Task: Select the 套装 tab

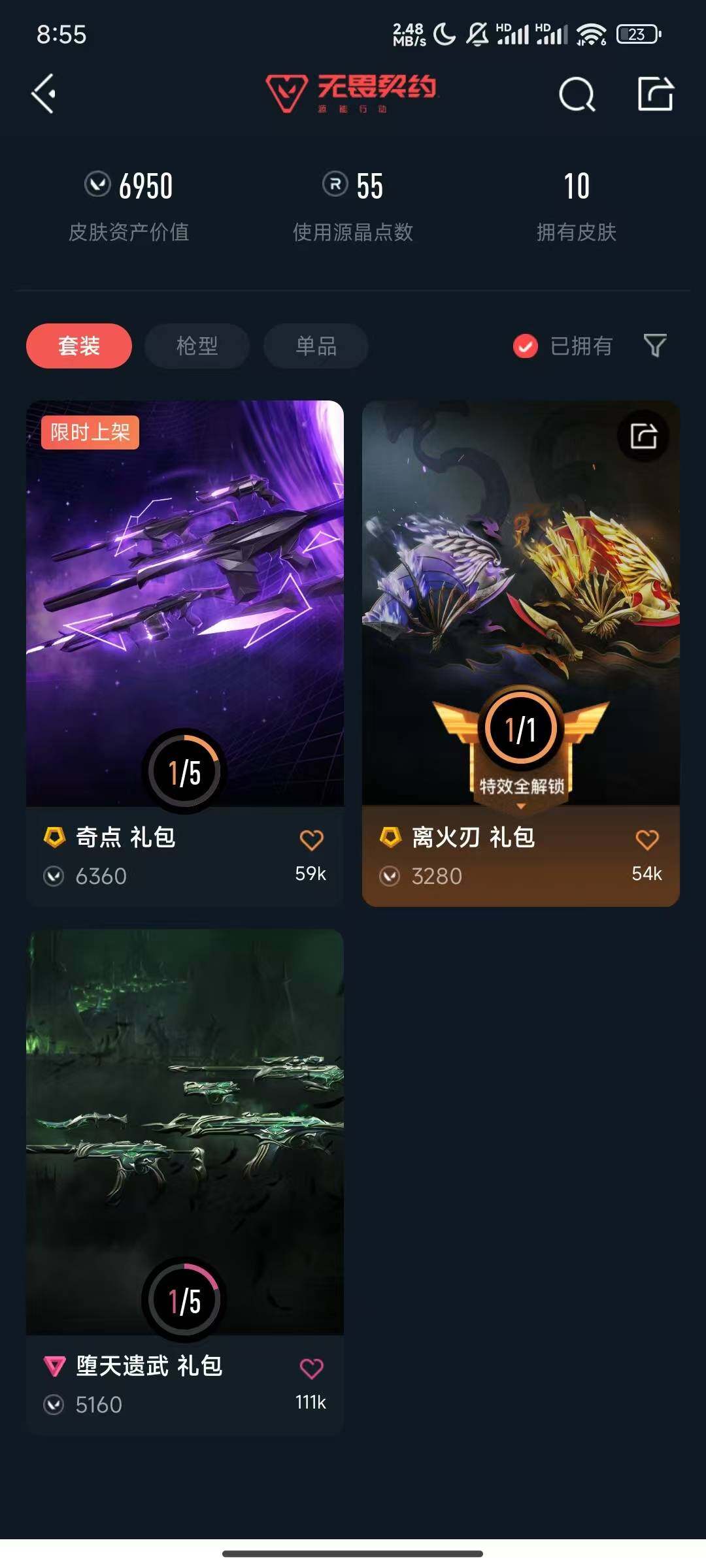Action: point(78,346)
